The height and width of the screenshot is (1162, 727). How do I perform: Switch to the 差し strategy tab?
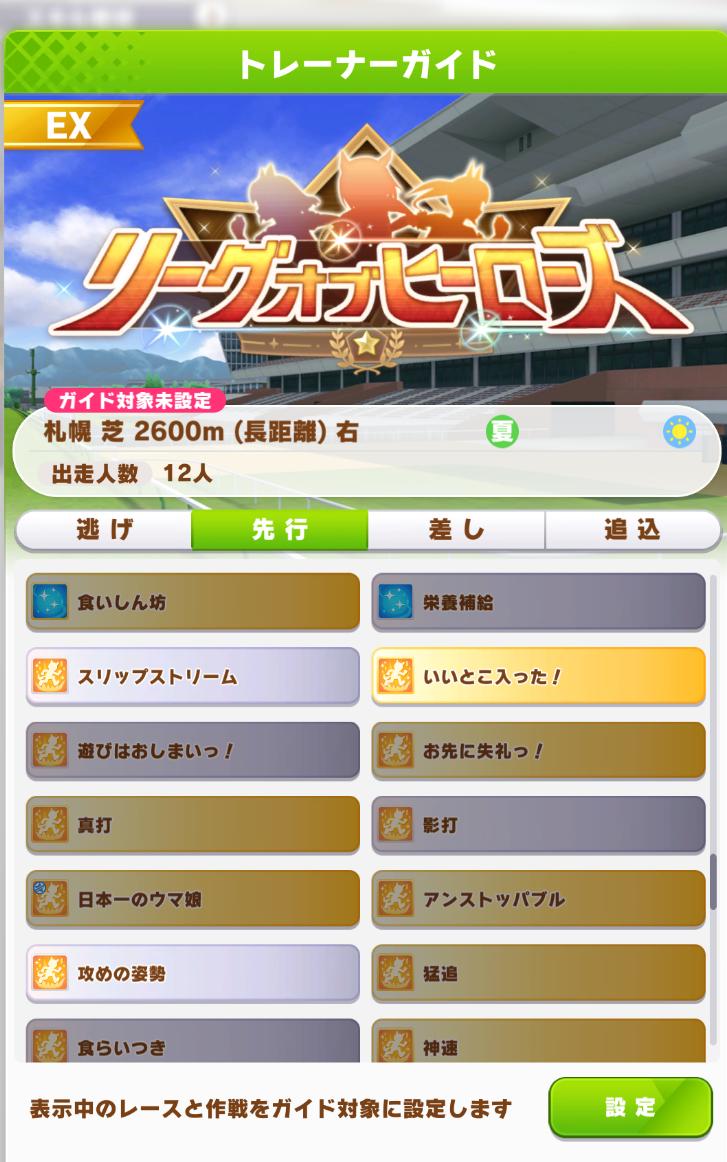click(x=455, y=530)
